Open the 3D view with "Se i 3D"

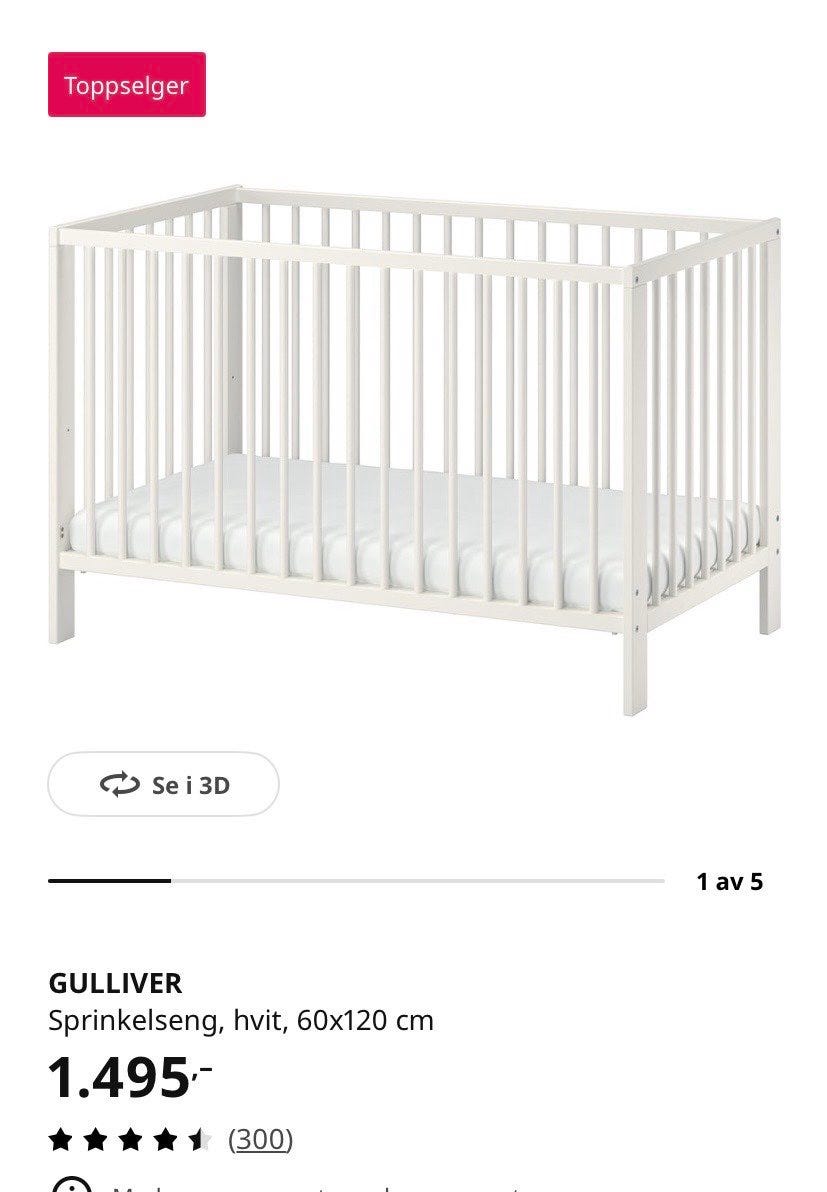162,785
